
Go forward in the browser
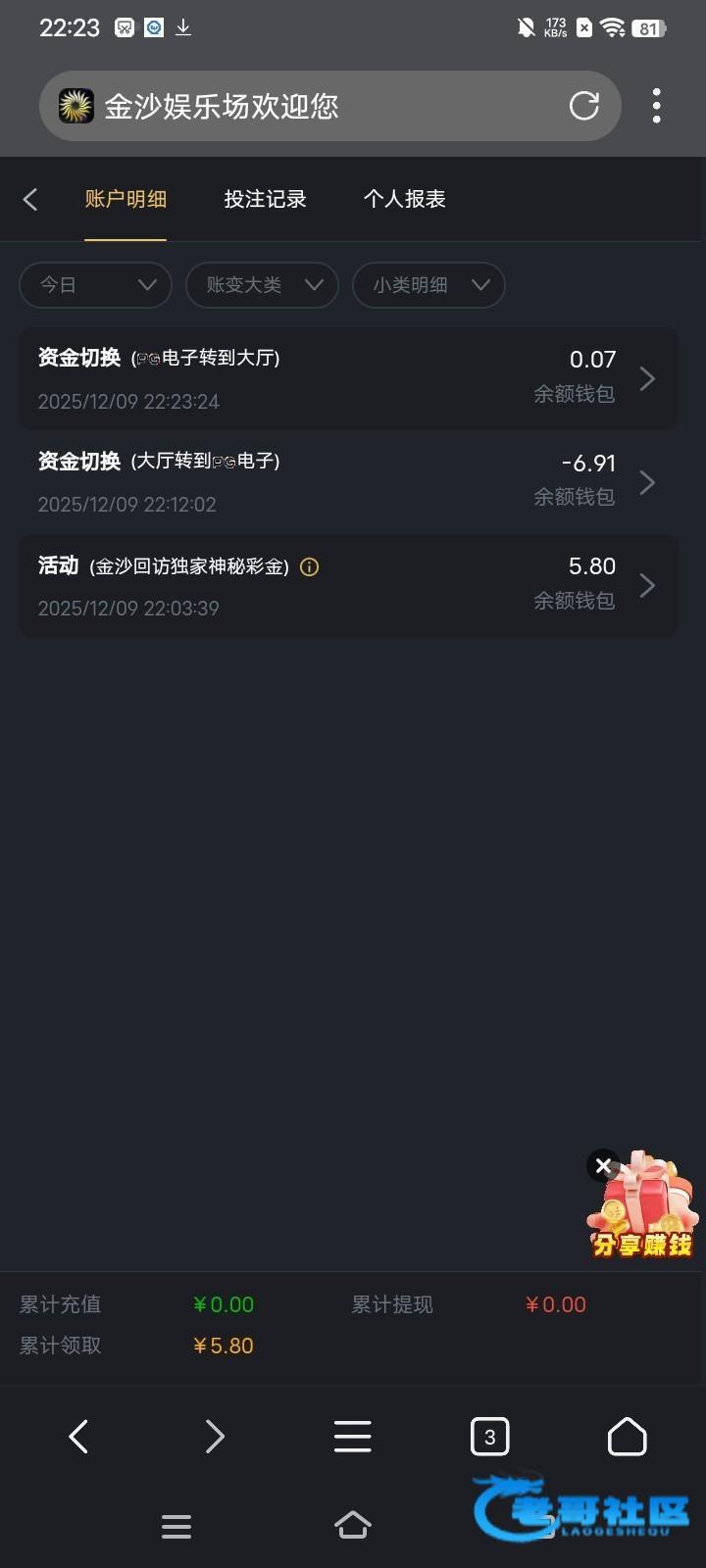click(x=215, y=1437)
